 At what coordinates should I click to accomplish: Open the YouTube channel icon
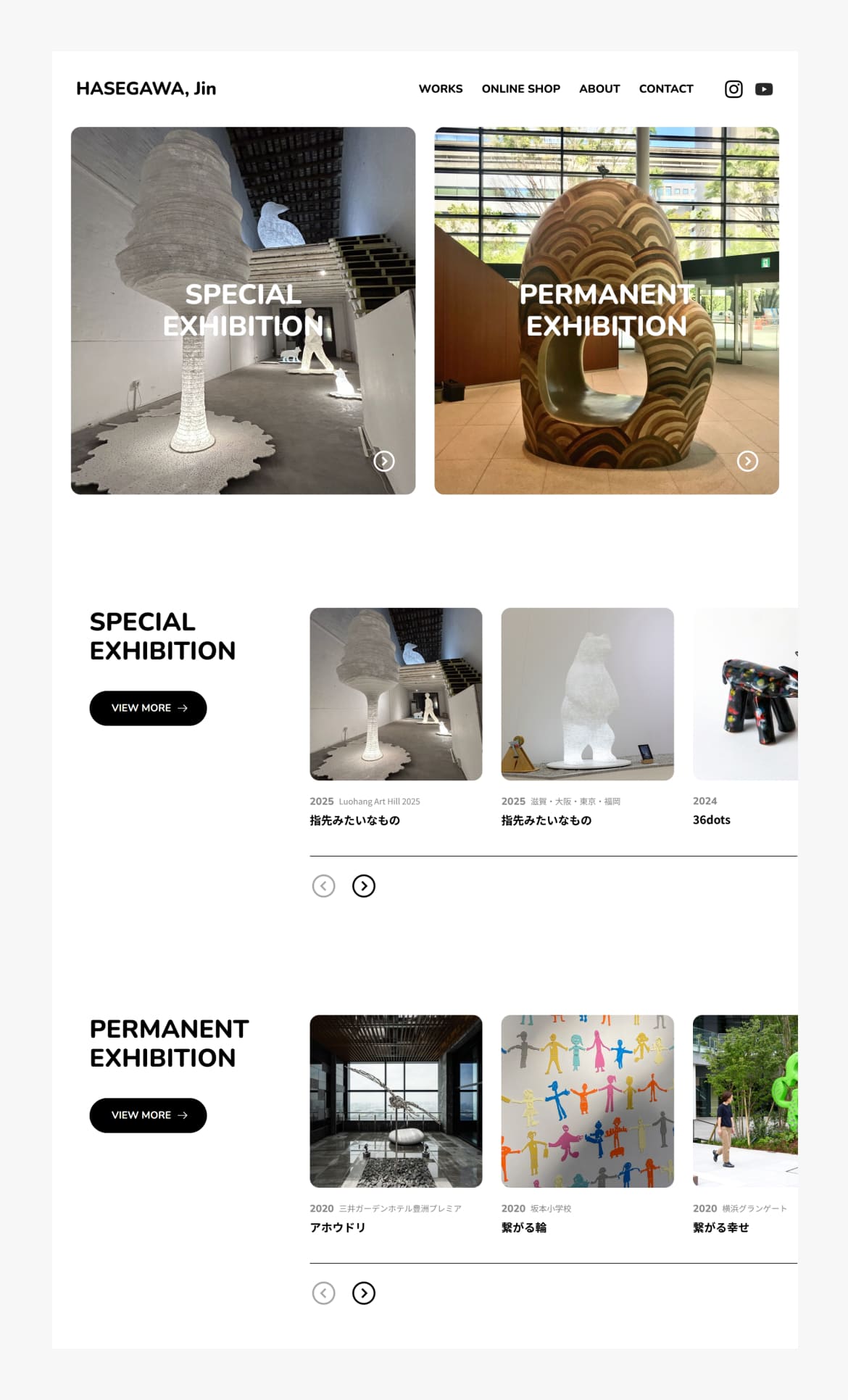764,89
